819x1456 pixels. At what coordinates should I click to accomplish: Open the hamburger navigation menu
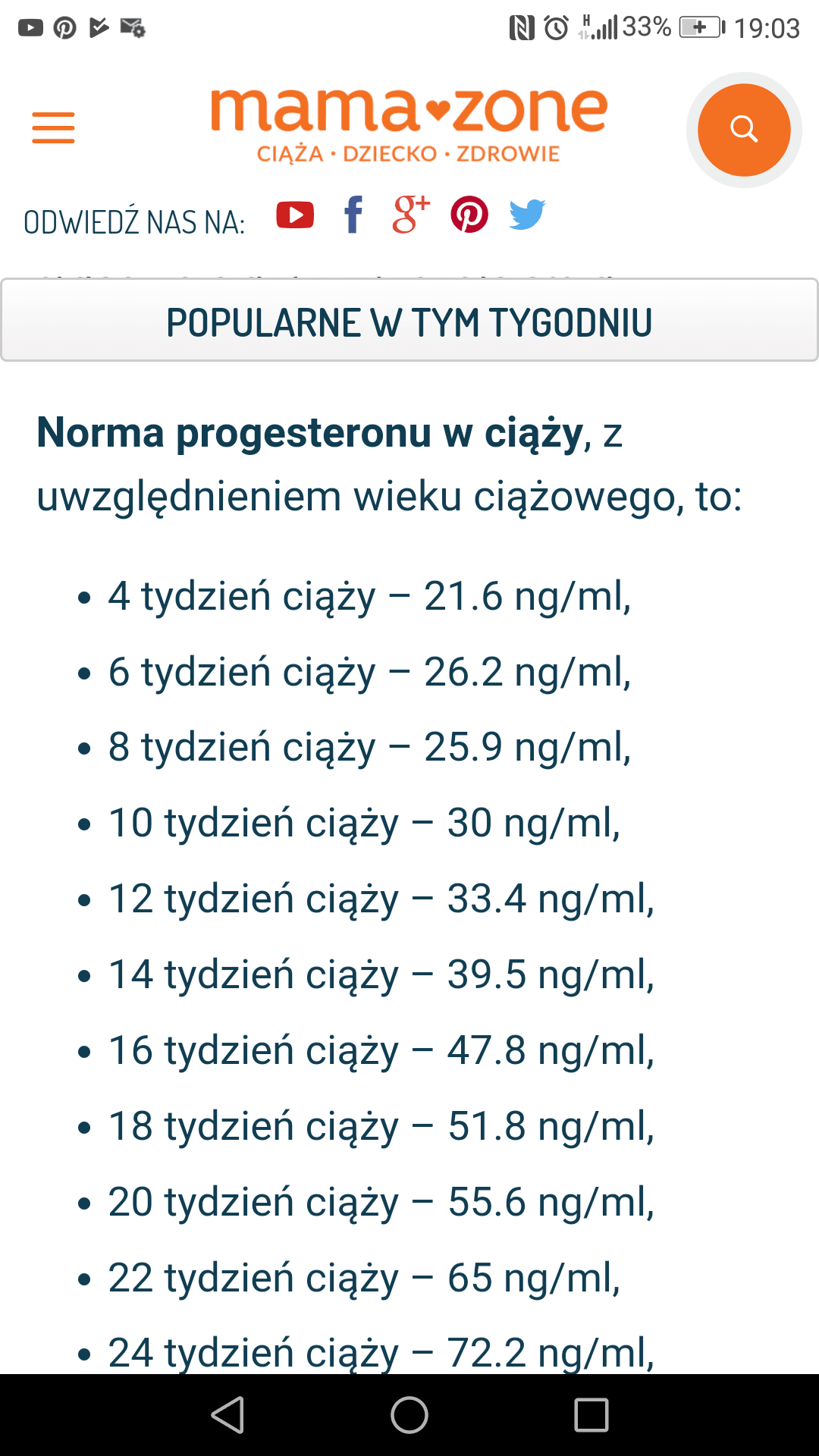[x=53, y=127]
